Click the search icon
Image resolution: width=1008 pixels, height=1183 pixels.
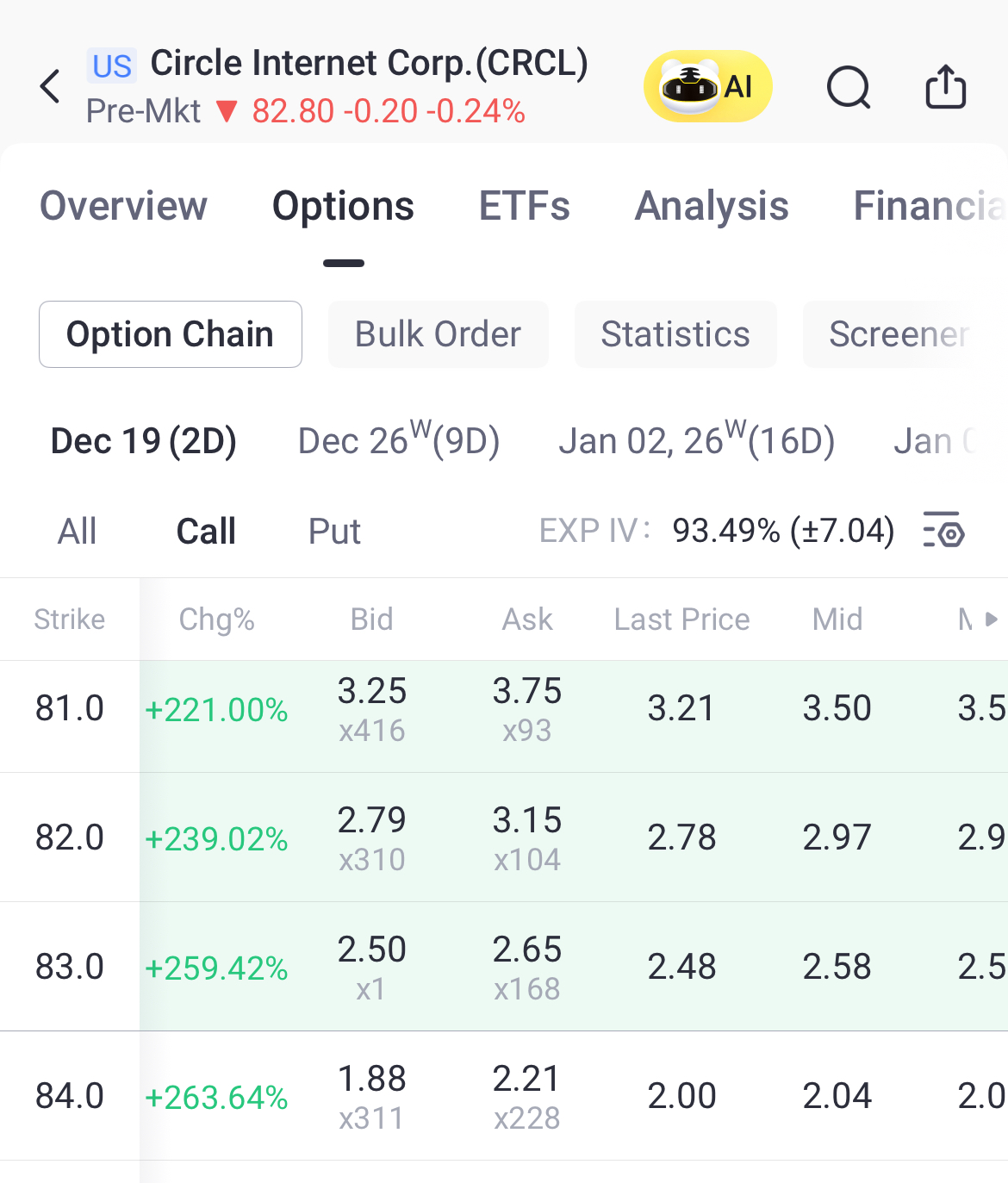pos(848,87)
